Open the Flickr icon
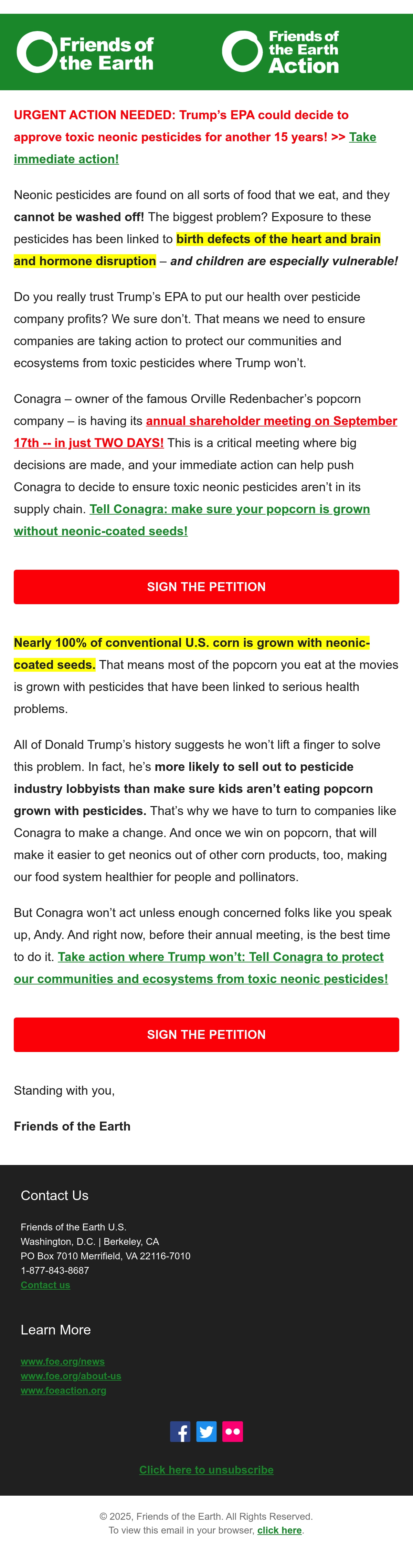This screenshot has height=1568, width=413. 232,1432
